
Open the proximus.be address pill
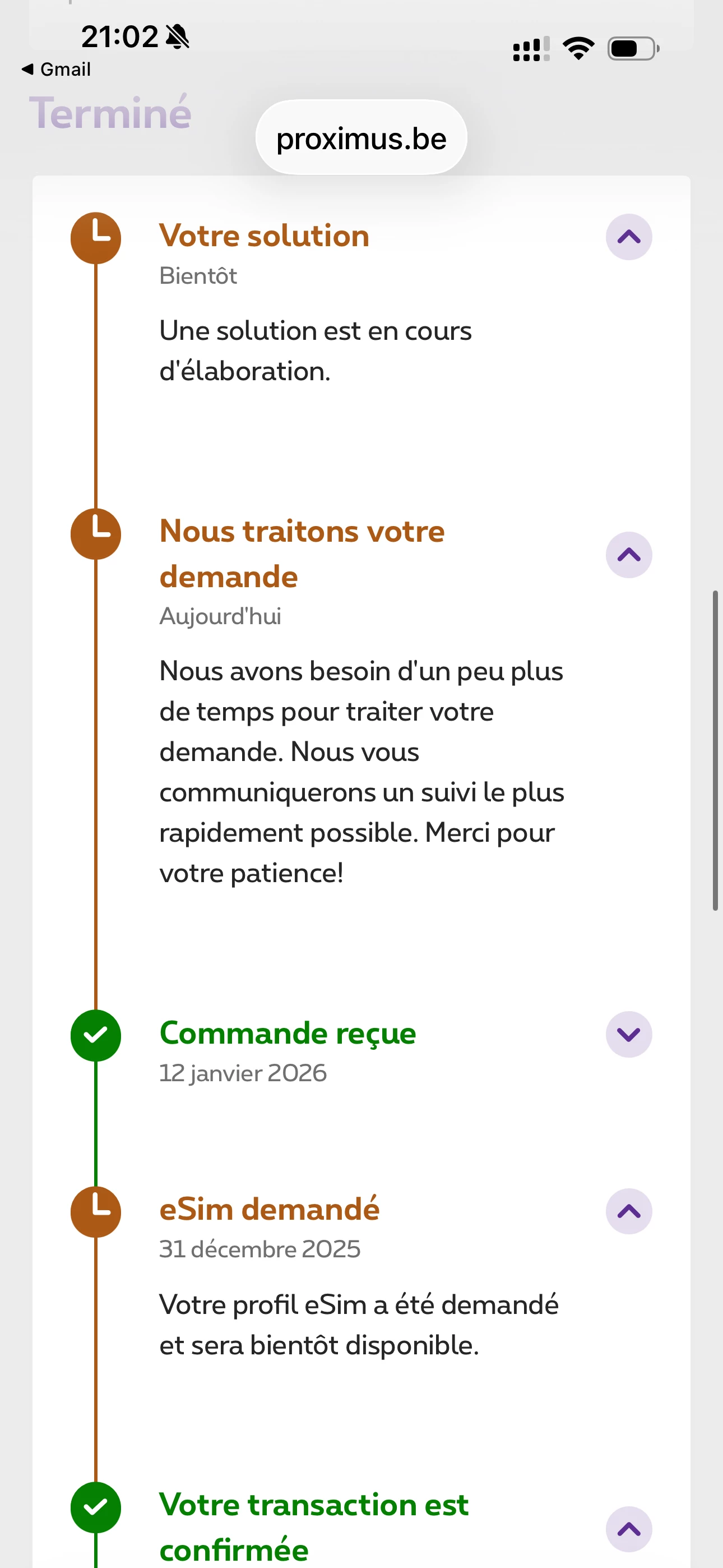click(361, 138)
